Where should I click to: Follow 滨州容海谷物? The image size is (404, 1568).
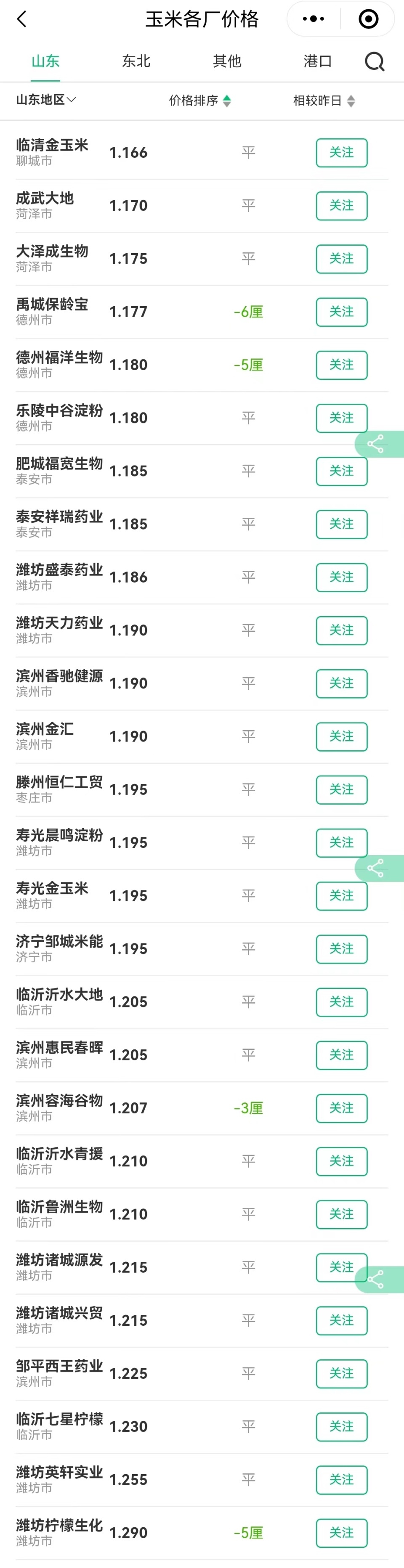point(341,1108)
